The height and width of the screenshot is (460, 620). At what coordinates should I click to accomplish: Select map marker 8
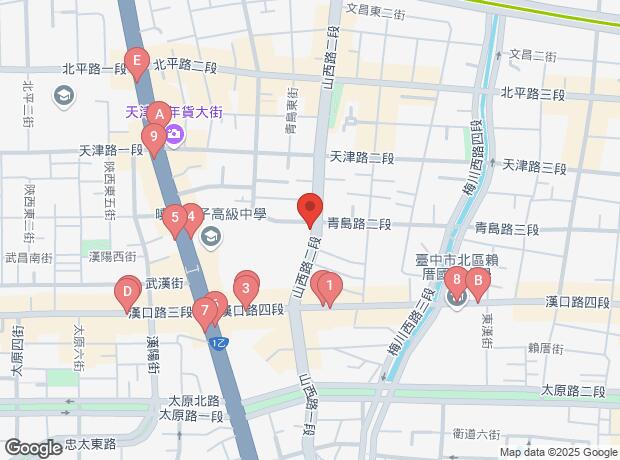pos(455,280)
